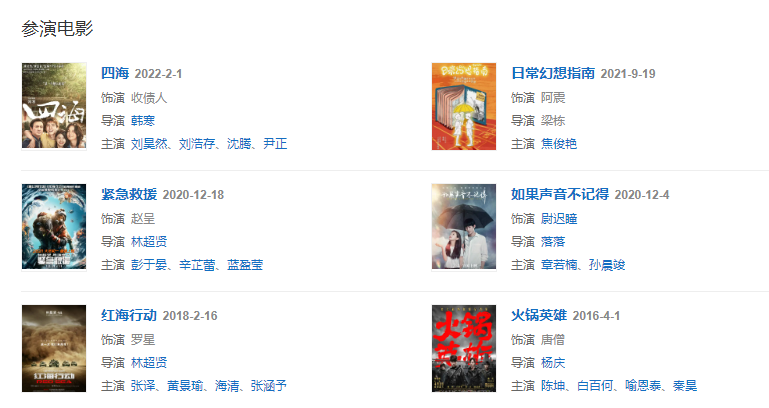Viewport: 769px width, 408px height.
Task: Open the movie 日常幻想指南
Action: pyautogui.click(x=553, y=74)
